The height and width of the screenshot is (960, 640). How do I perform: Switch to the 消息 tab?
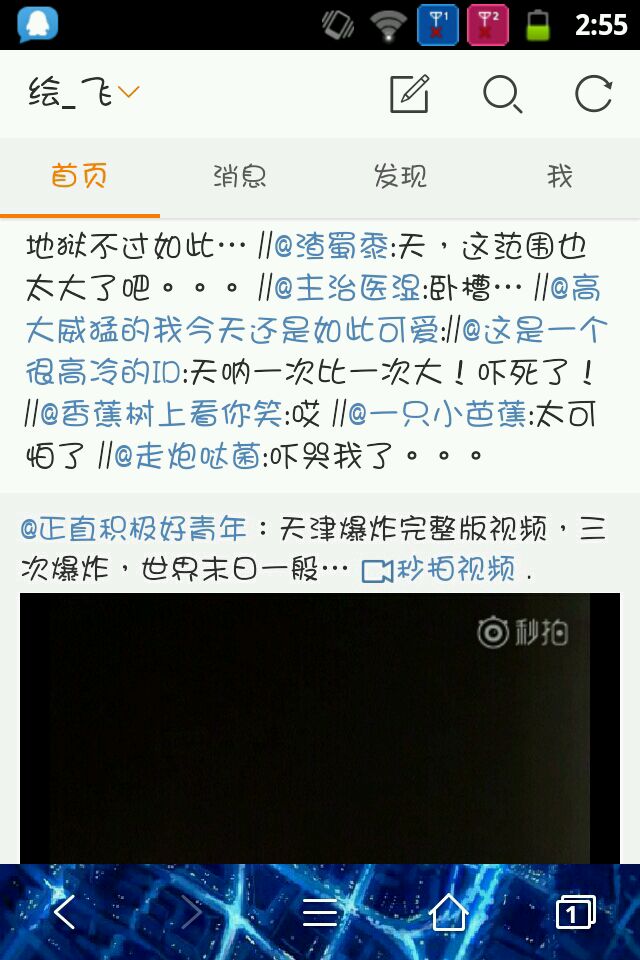pyautogui.click(x=240, y=177)
